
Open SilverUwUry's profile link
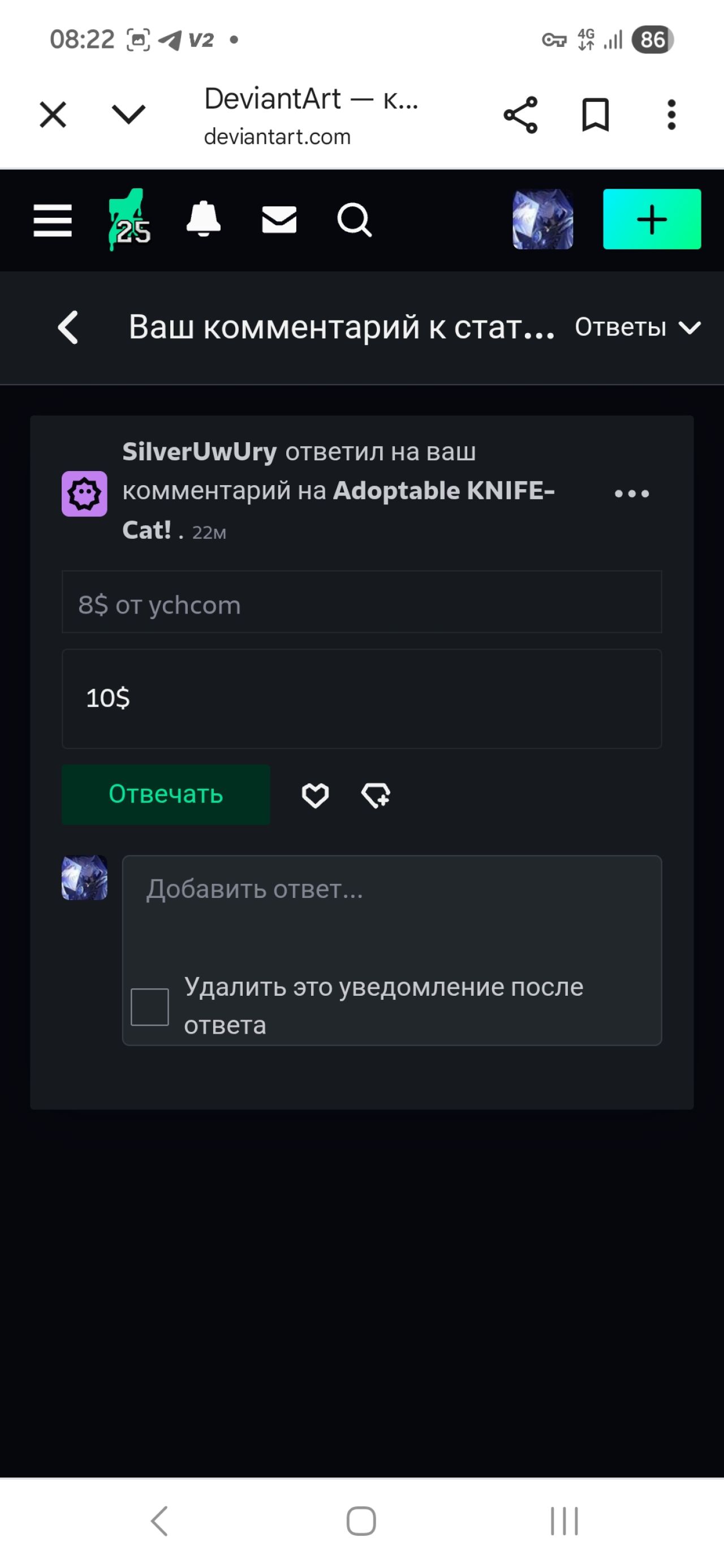[199, 452]
